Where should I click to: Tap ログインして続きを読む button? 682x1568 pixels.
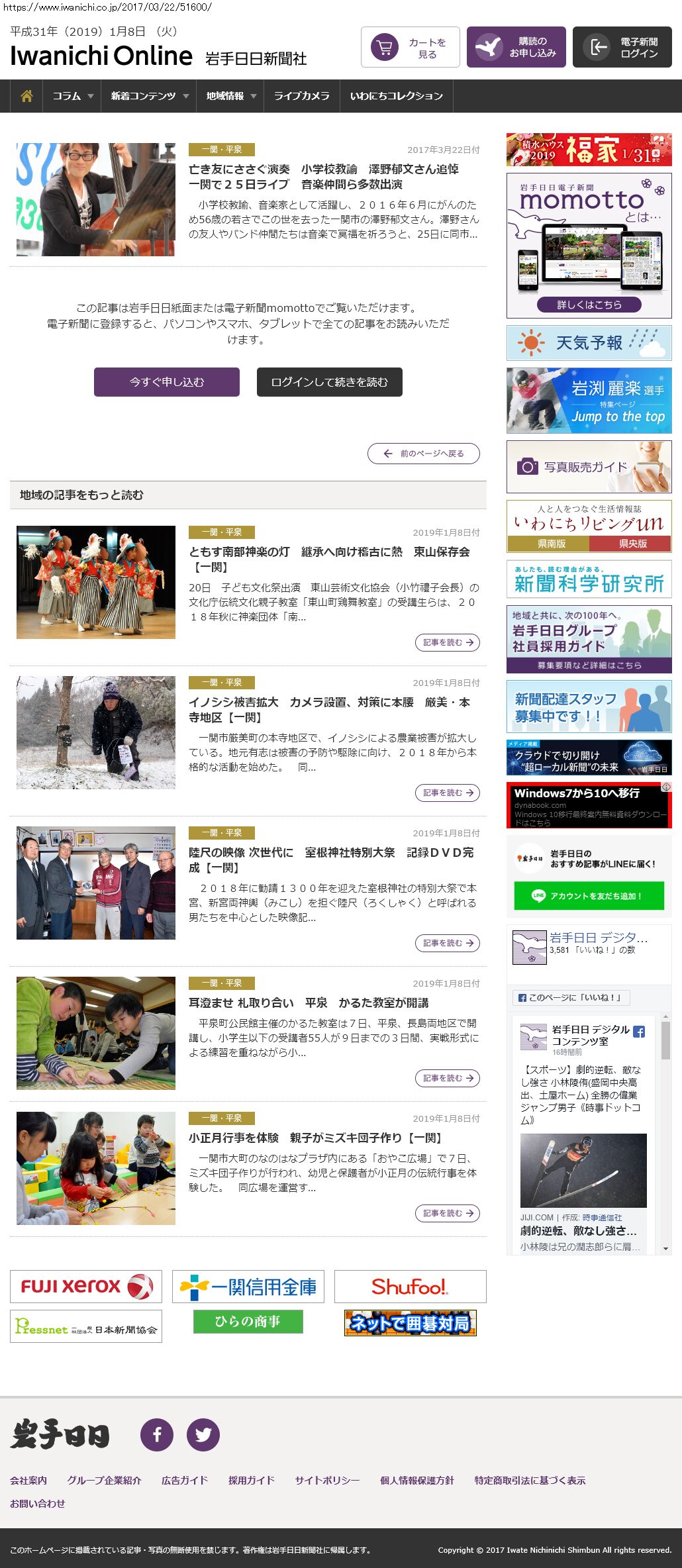330,382
